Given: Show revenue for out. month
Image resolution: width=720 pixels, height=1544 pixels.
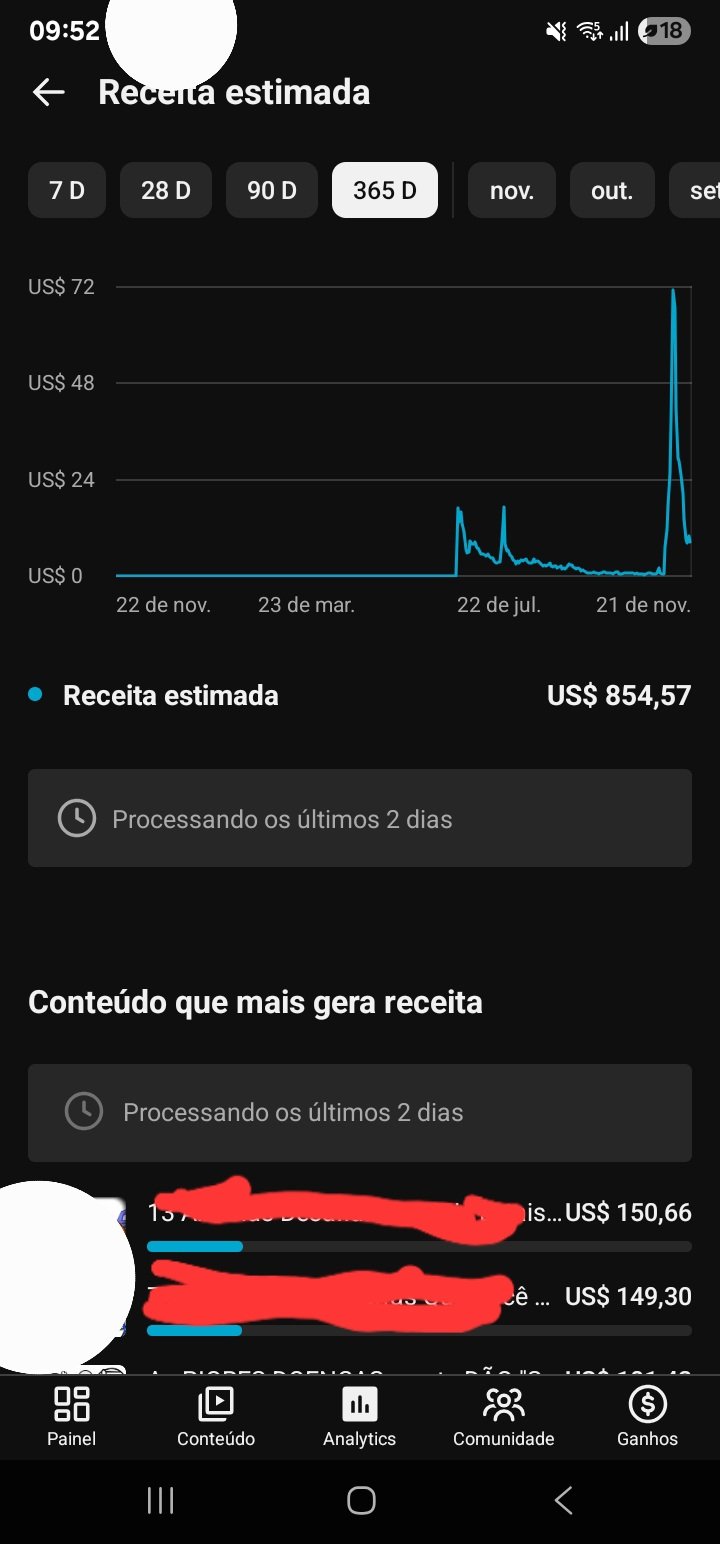Looking at the screenshot, I should pyautogui.click(x=612, y=190).
